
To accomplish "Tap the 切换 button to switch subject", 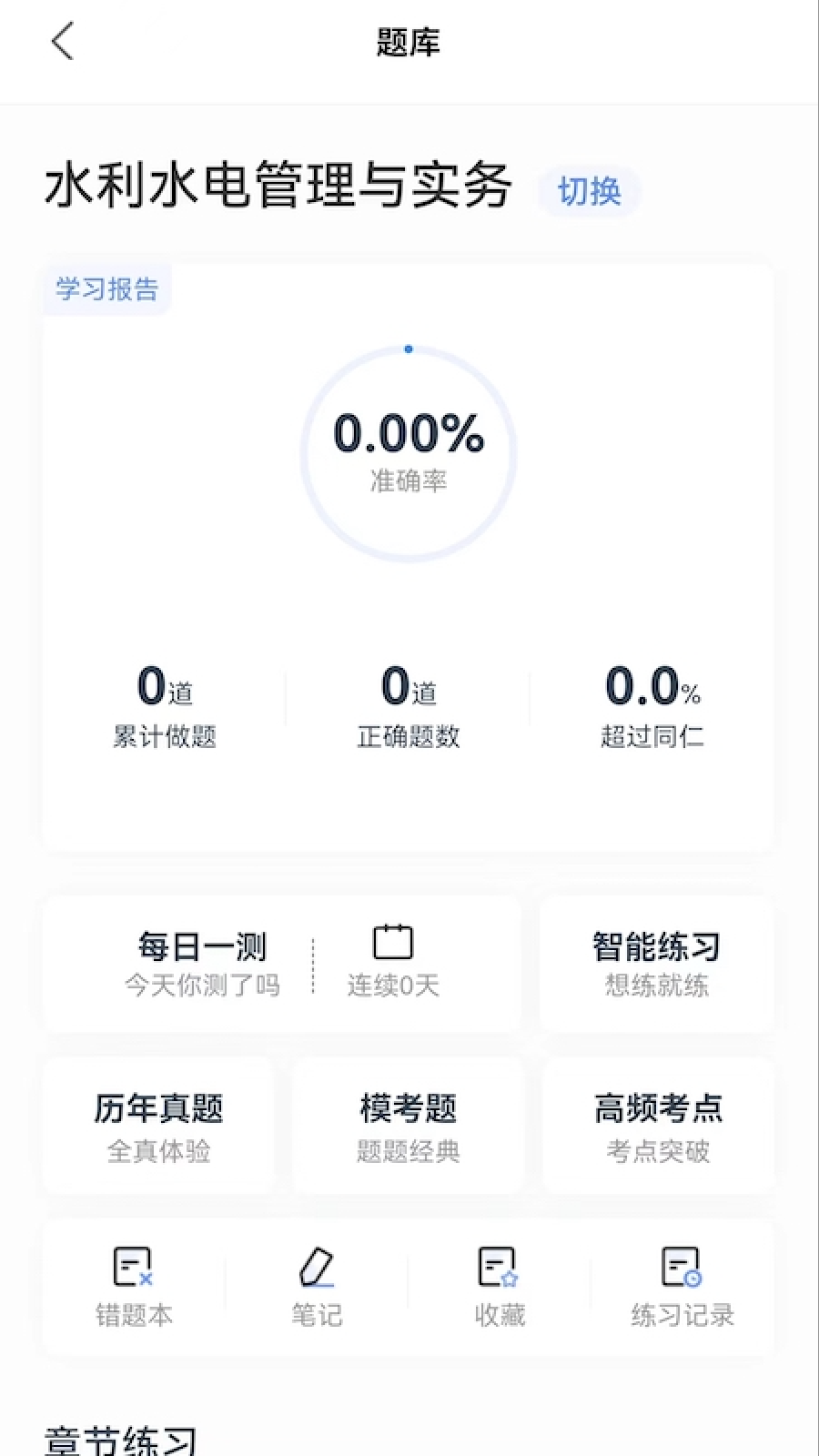I will pos(590,191).
